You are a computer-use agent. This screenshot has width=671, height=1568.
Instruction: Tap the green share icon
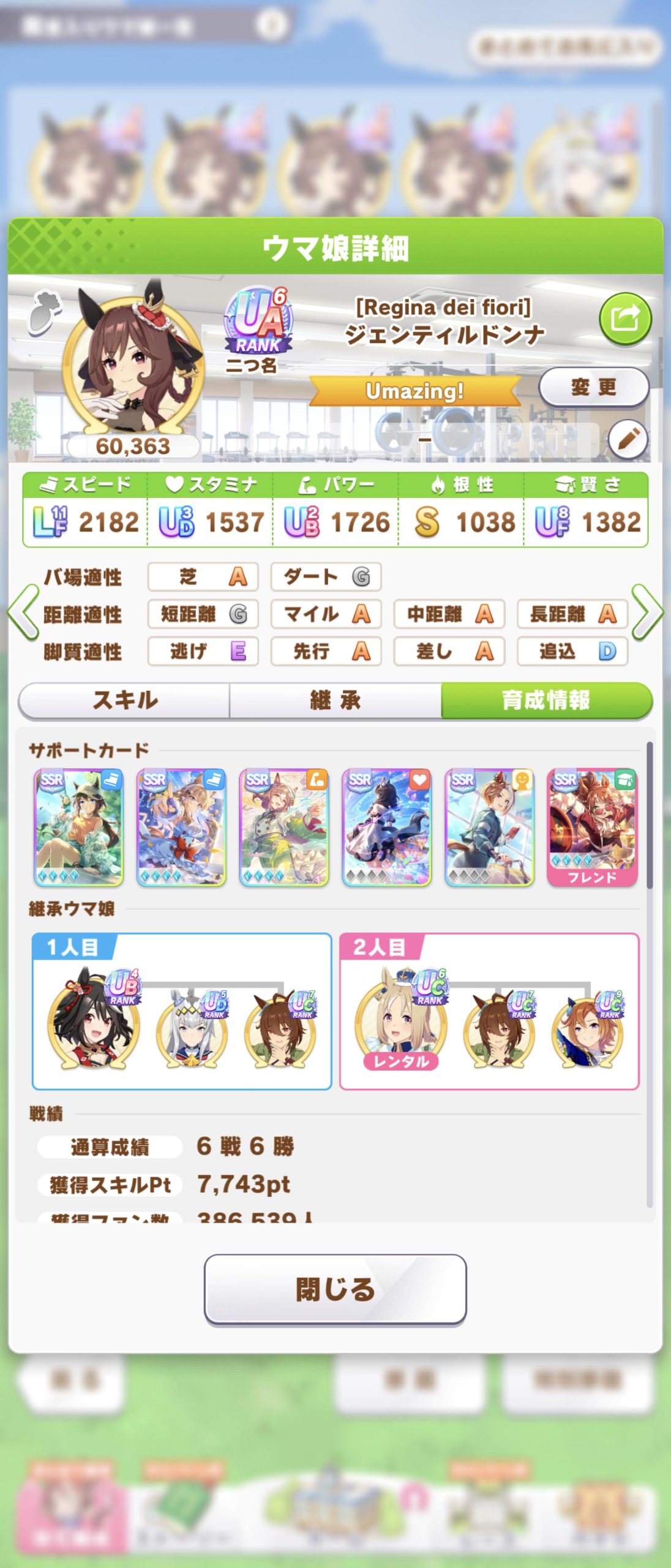click(624, 319)
